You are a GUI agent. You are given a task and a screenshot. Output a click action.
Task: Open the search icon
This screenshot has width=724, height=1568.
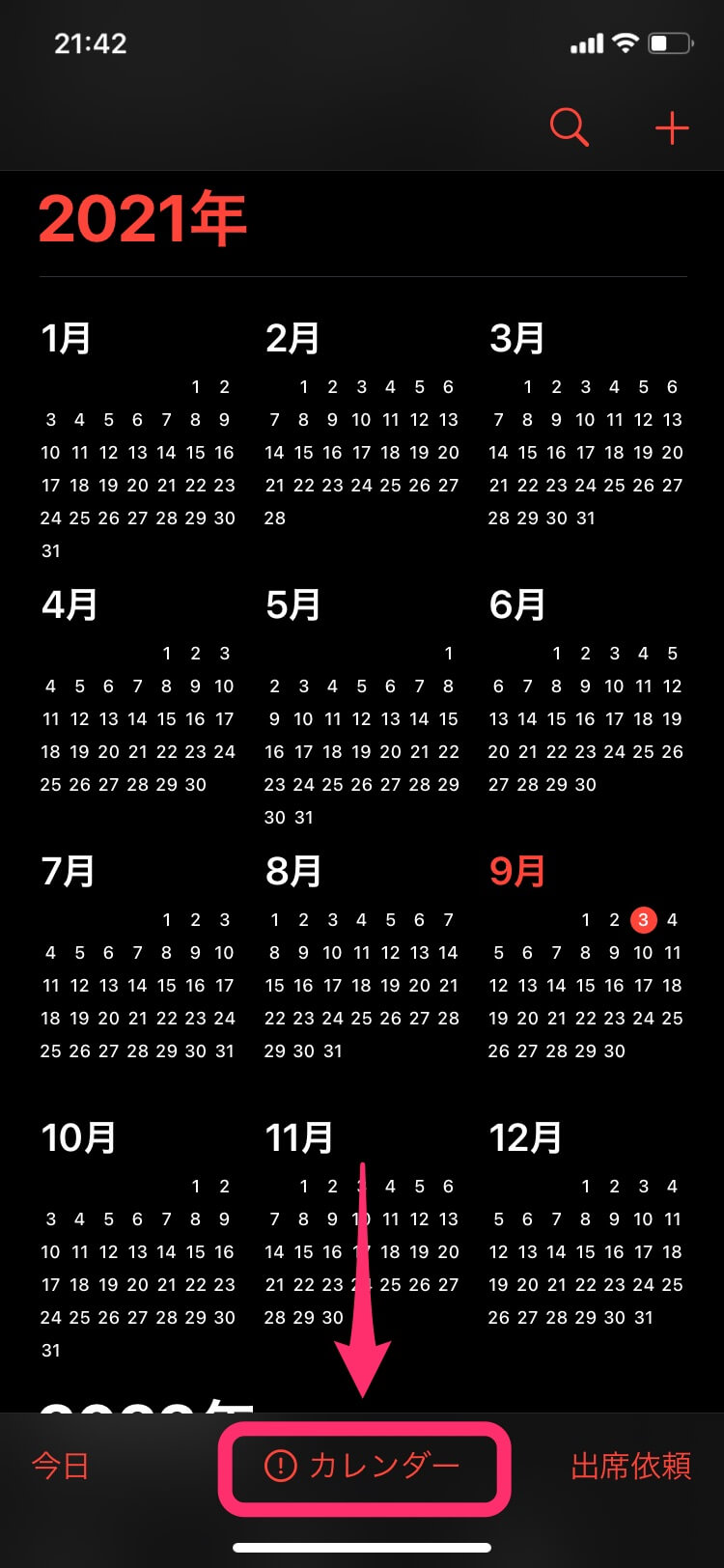(569, 127)
